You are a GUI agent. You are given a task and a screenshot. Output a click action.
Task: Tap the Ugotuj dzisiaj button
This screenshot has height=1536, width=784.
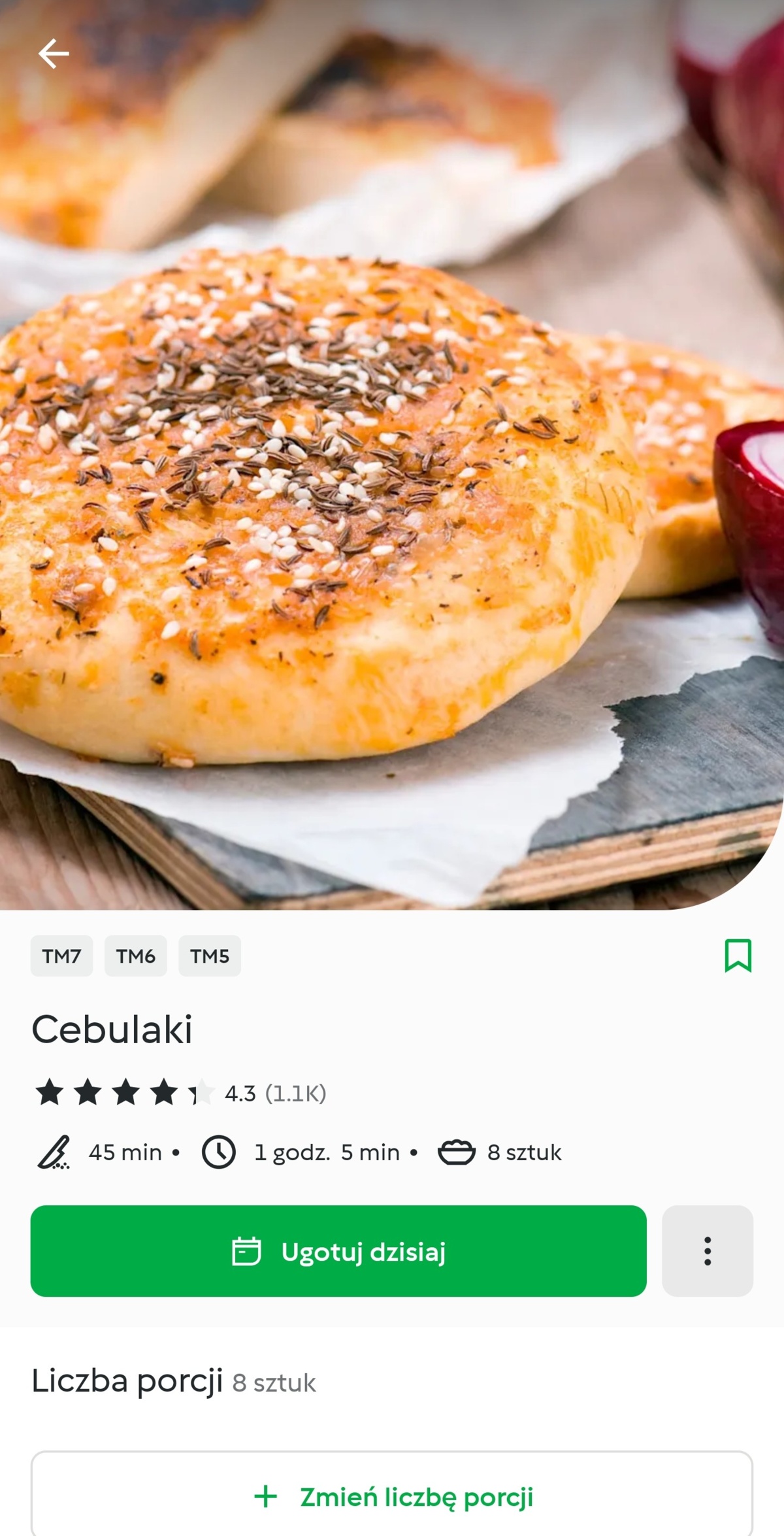click(x=338, y=1251)
